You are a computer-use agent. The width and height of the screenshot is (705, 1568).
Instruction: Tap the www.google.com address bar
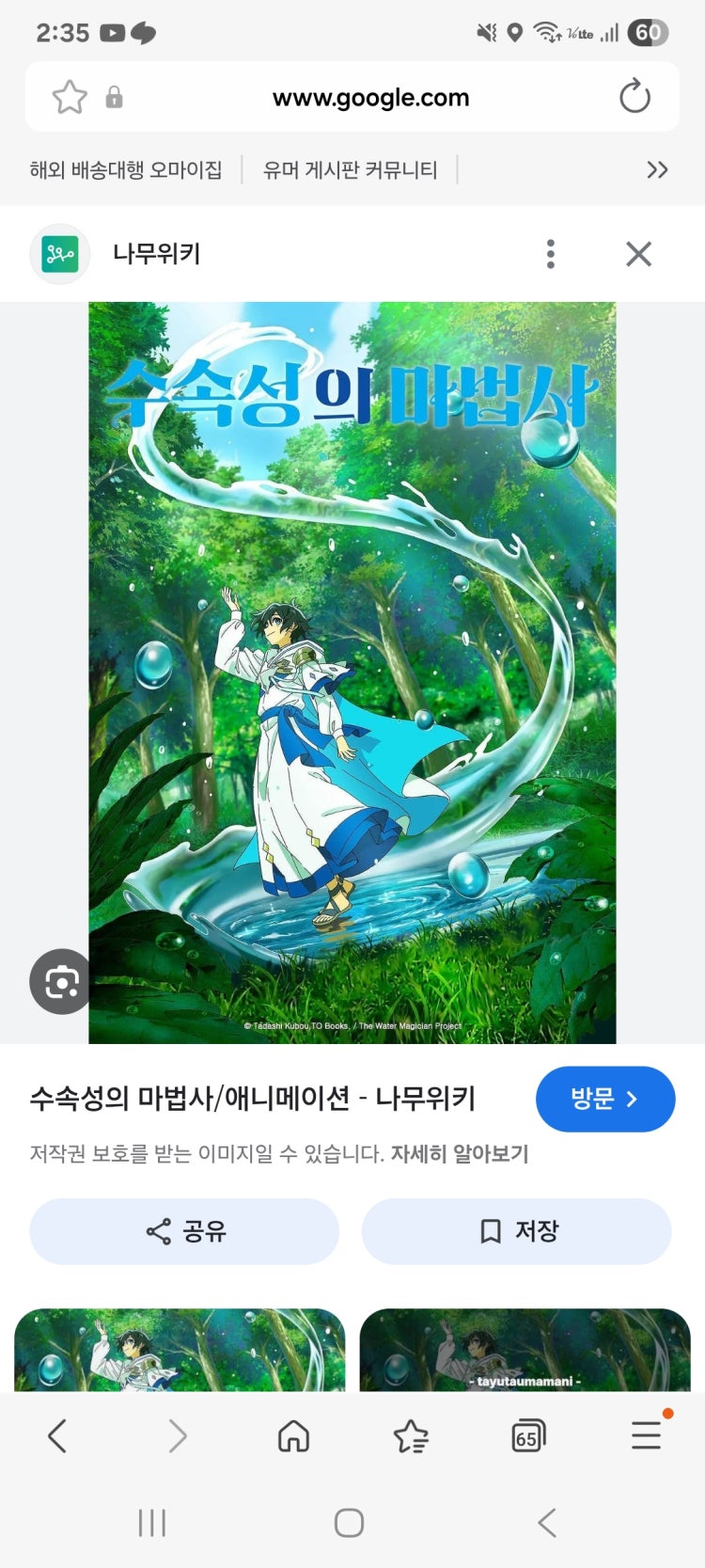click(370, 98)
